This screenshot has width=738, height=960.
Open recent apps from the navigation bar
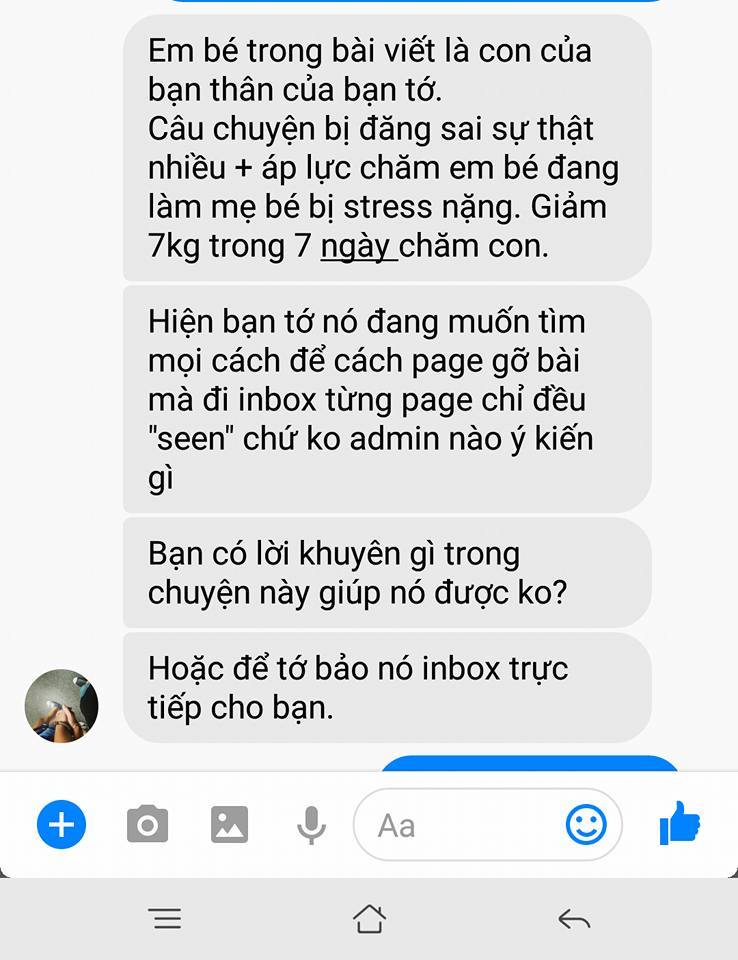[166, 919]
